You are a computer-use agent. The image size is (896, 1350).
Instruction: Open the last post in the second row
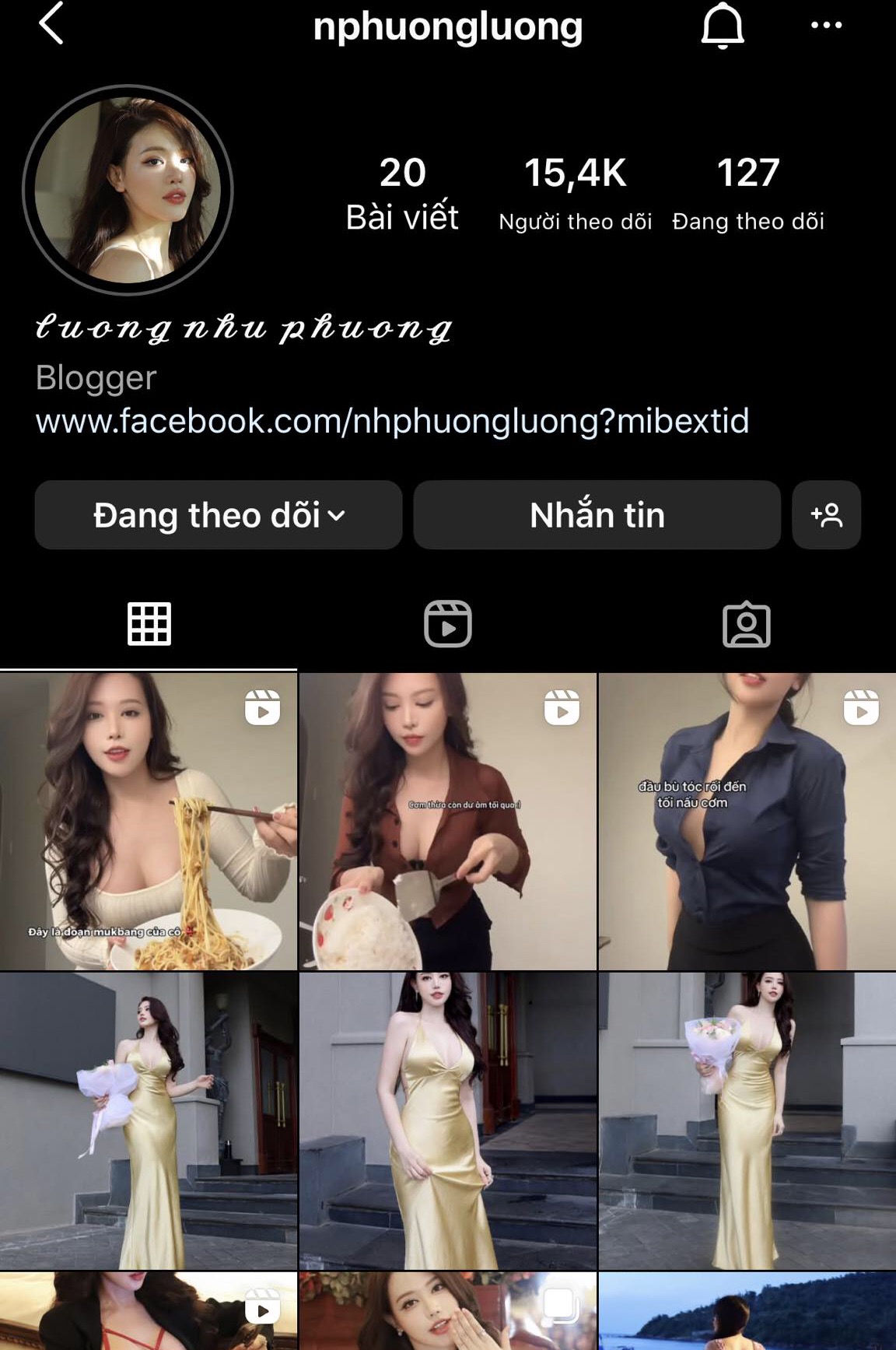tap(747, 1120)
